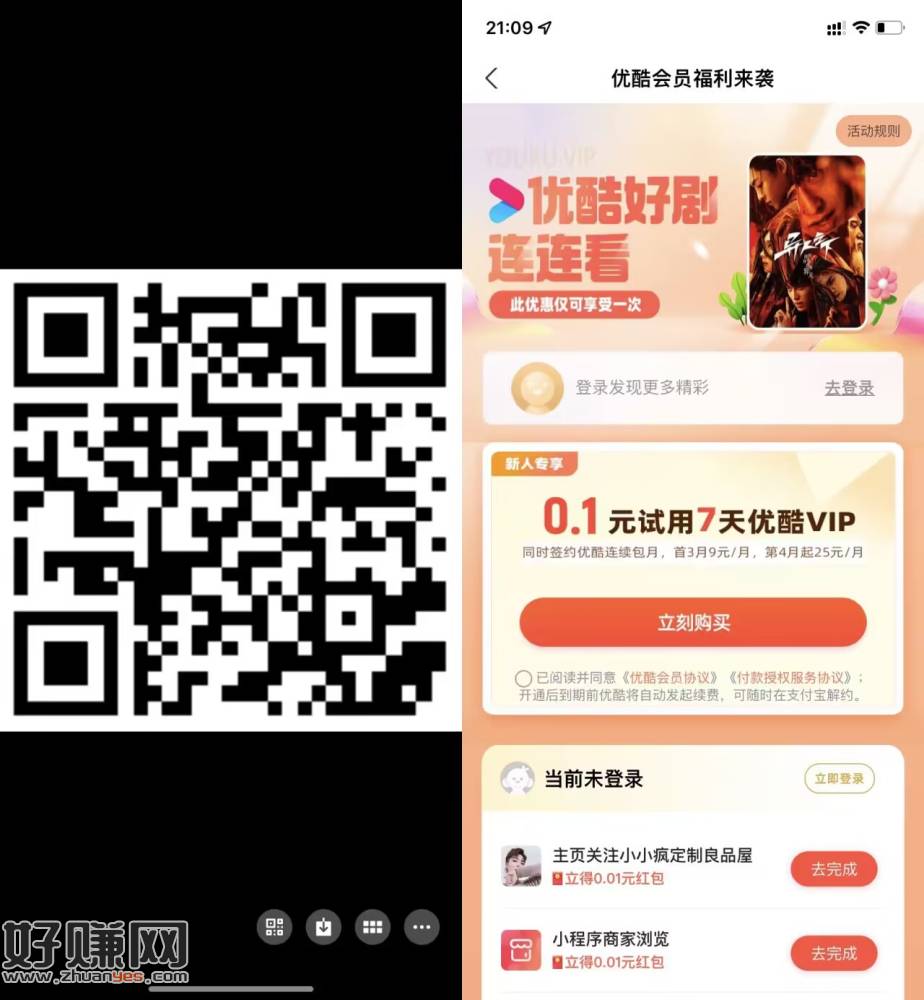
Task: Tap 去完成 for 主页关注小小疯定制良品屋
Action: point(833,869)
